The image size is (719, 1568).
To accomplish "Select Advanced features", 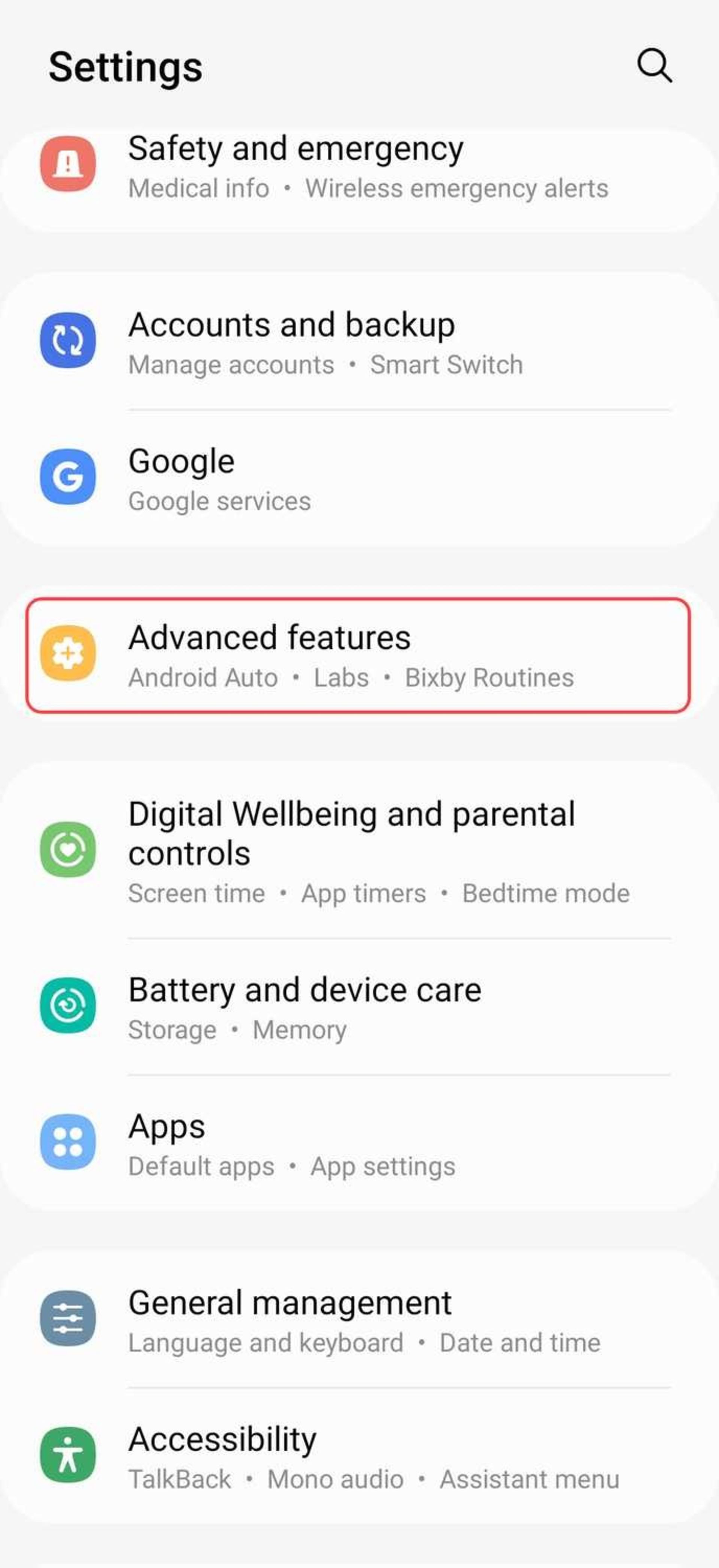I will [x=359, y=656].
